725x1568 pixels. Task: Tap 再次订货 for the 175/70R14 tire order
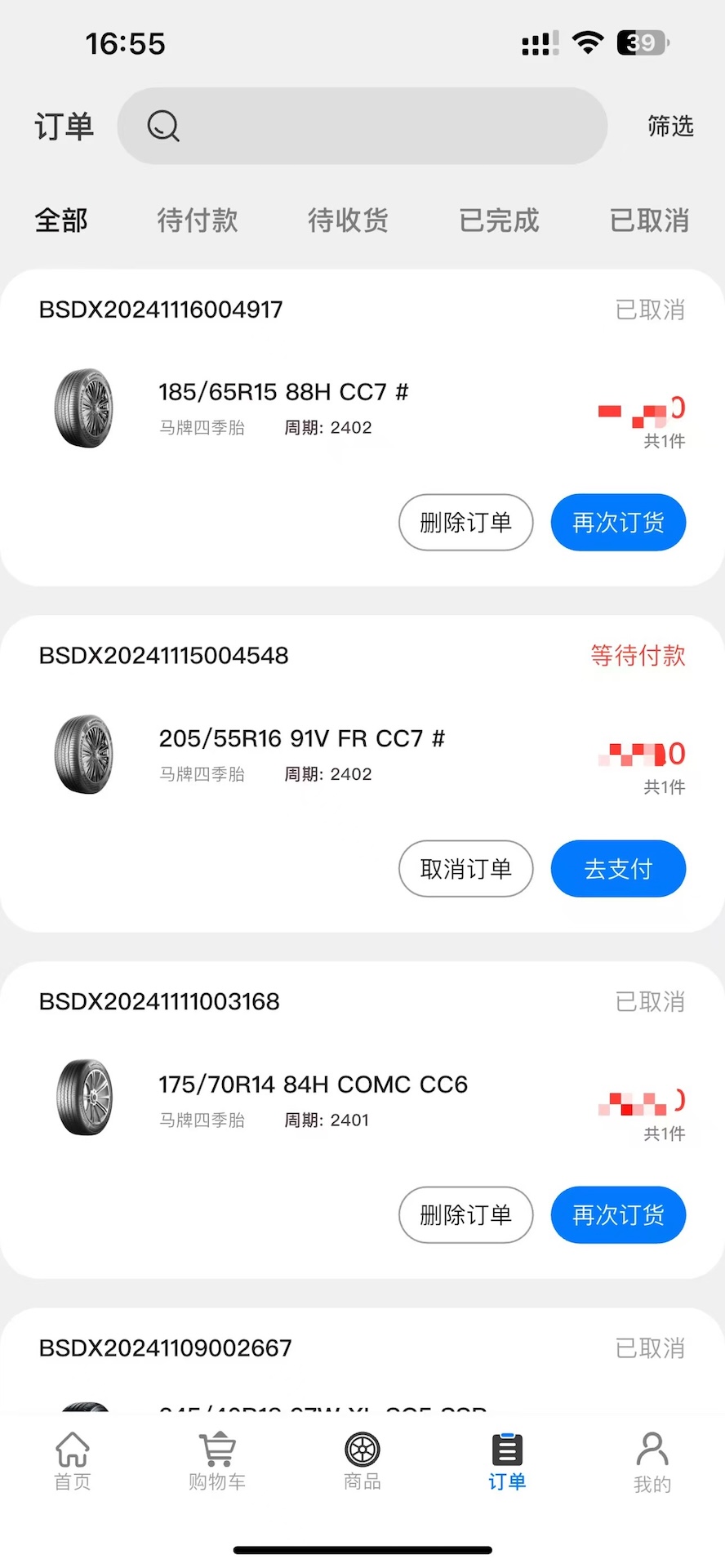click(617, 1215)
